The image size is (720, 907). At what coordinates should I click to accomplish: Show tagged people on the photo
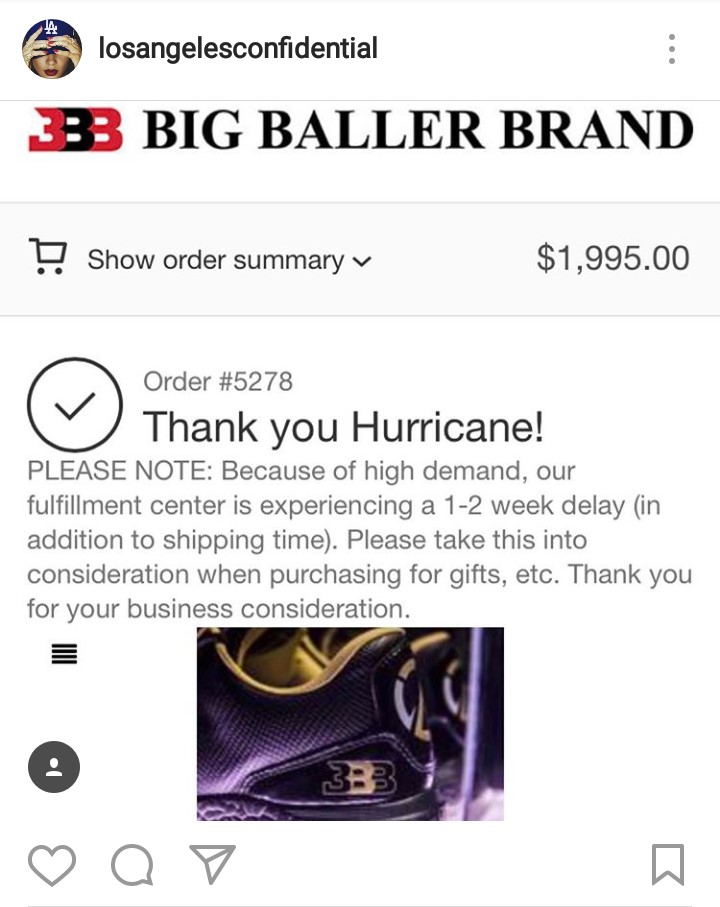[x=54, y=767]
